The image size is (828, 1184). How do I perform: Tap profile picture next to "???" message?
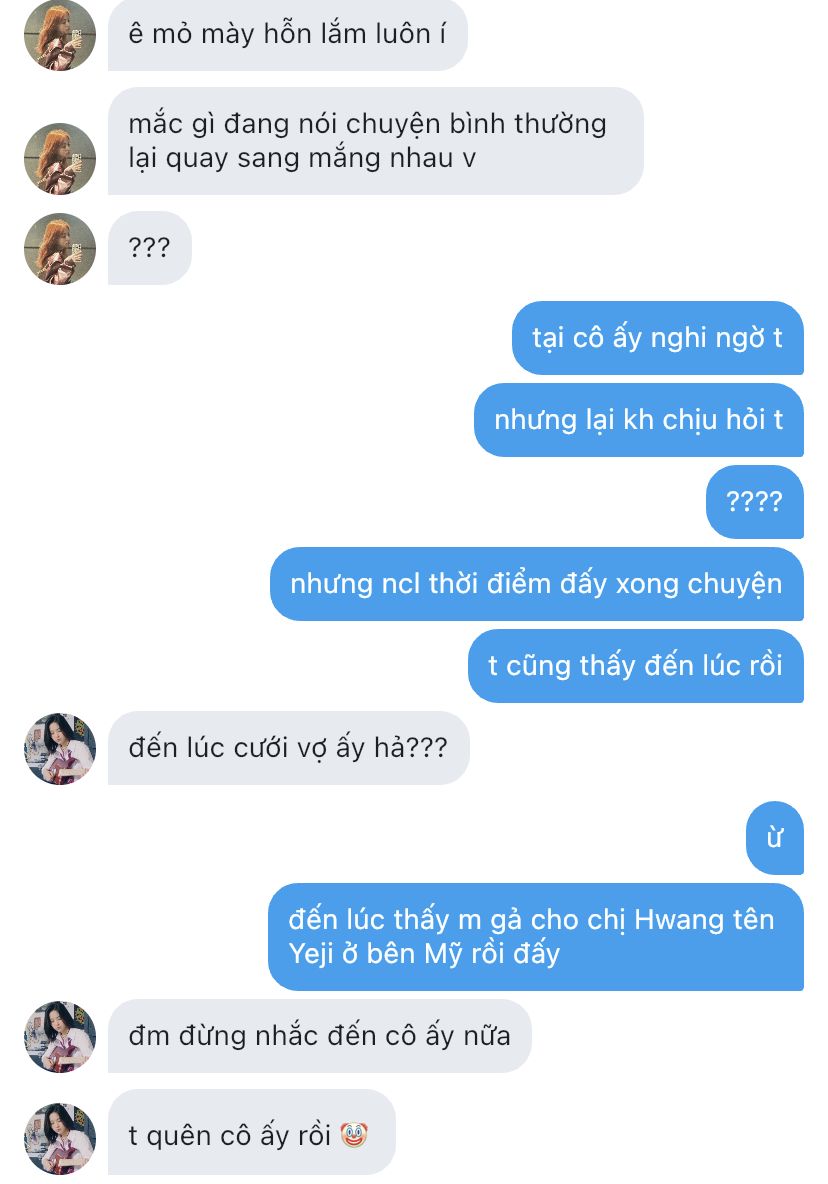pos(59,249)
